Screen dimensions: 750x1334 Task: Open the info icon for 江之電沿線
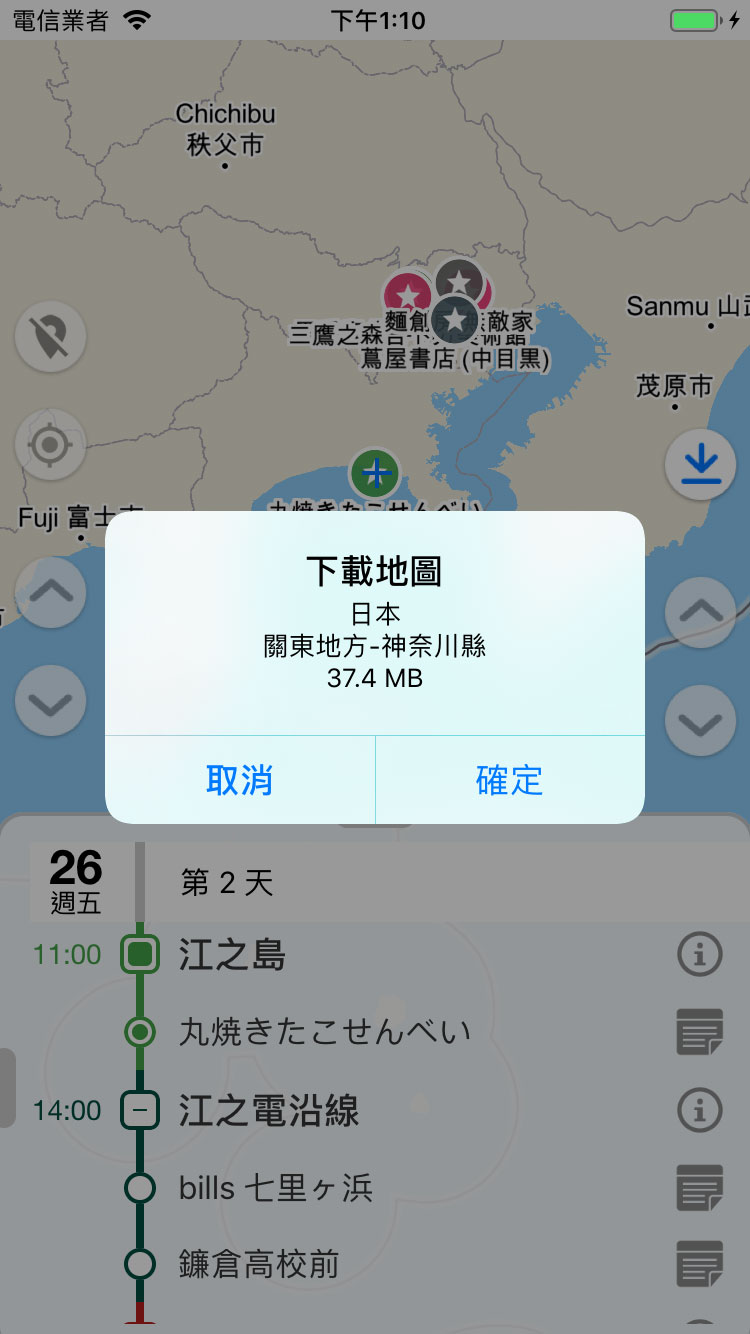click(x=699, y=1109)
